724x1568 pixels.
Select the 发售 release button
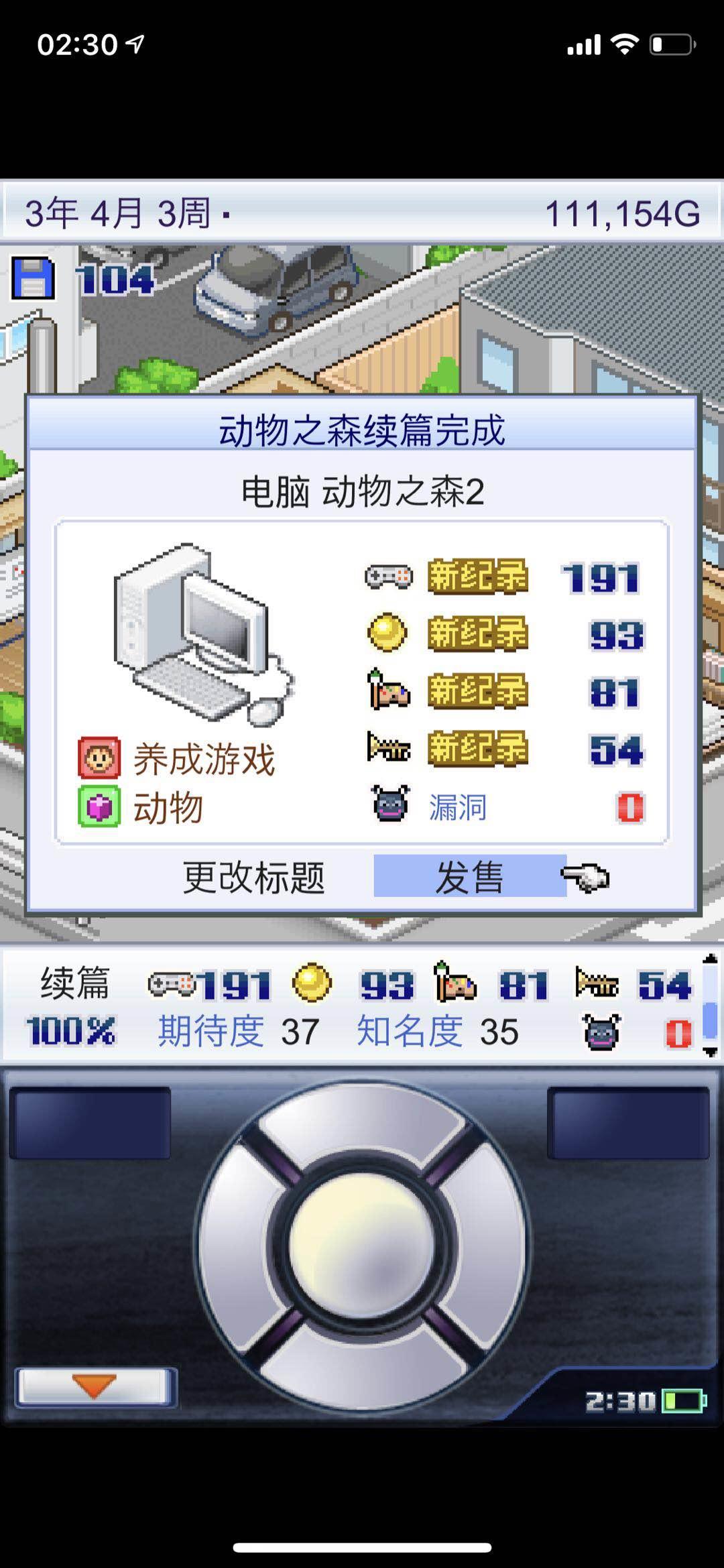click(x=469, y=876)
